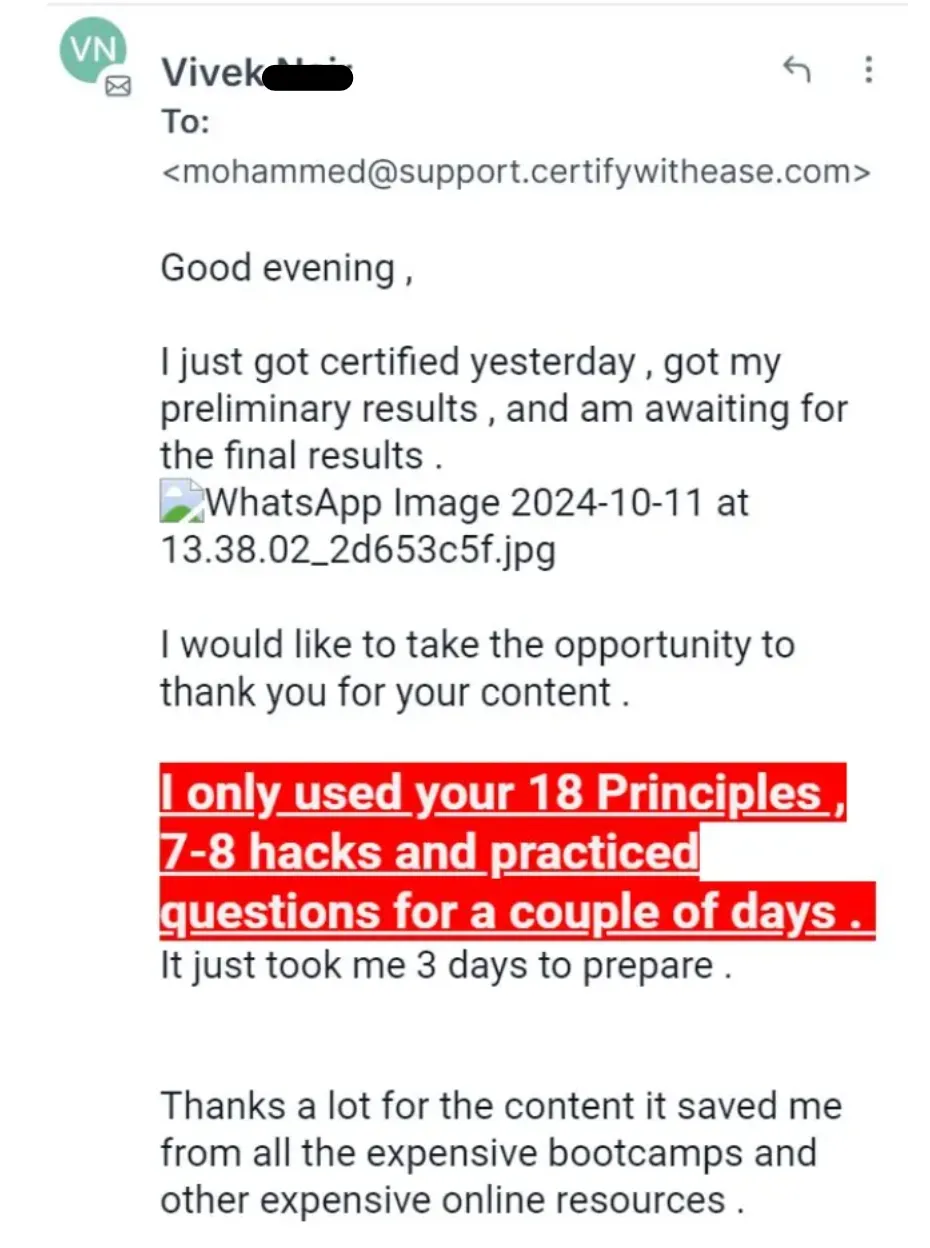Open the VN sender avatar

[93, 50]
